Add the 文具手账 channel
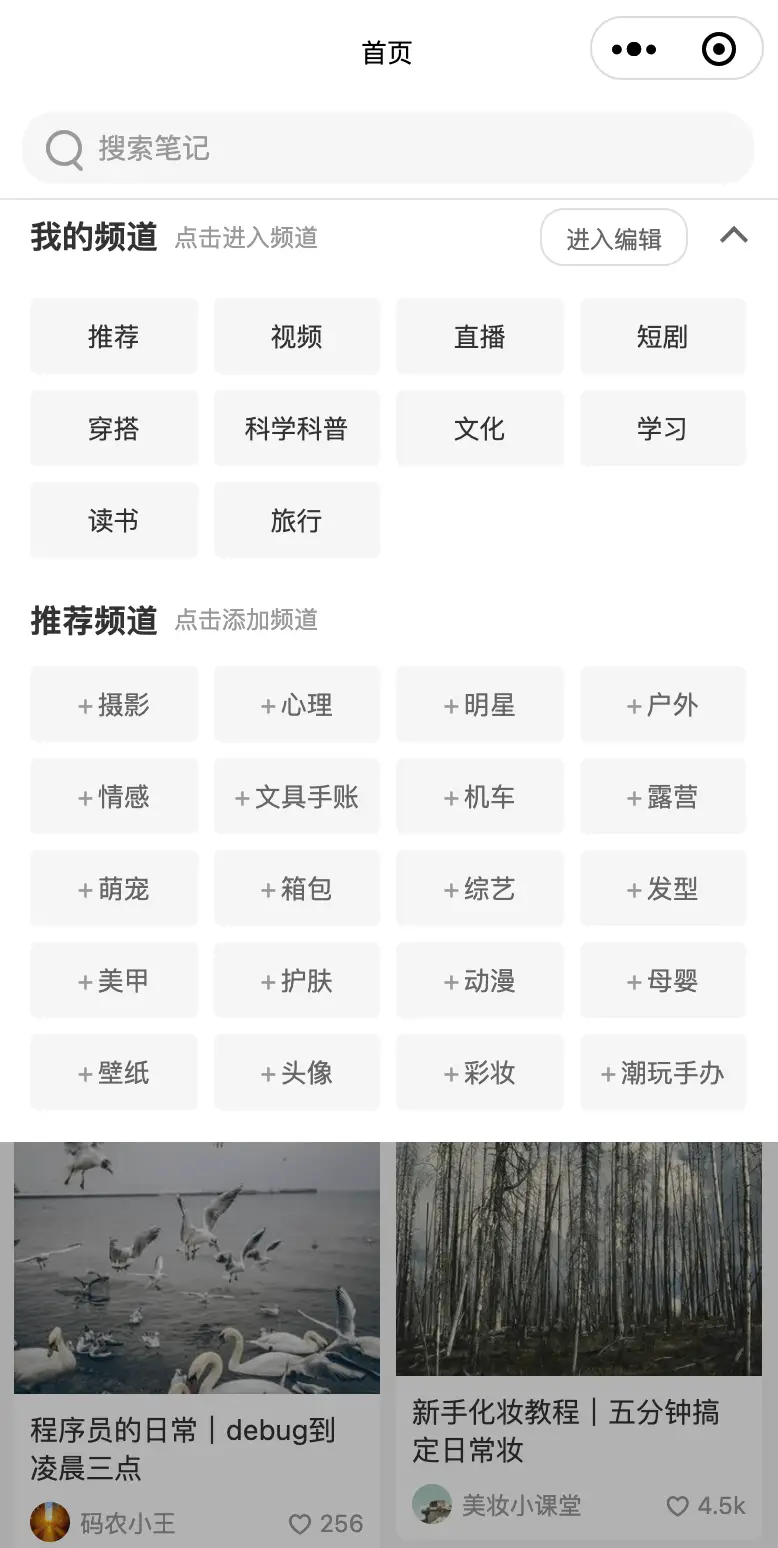 297,797
